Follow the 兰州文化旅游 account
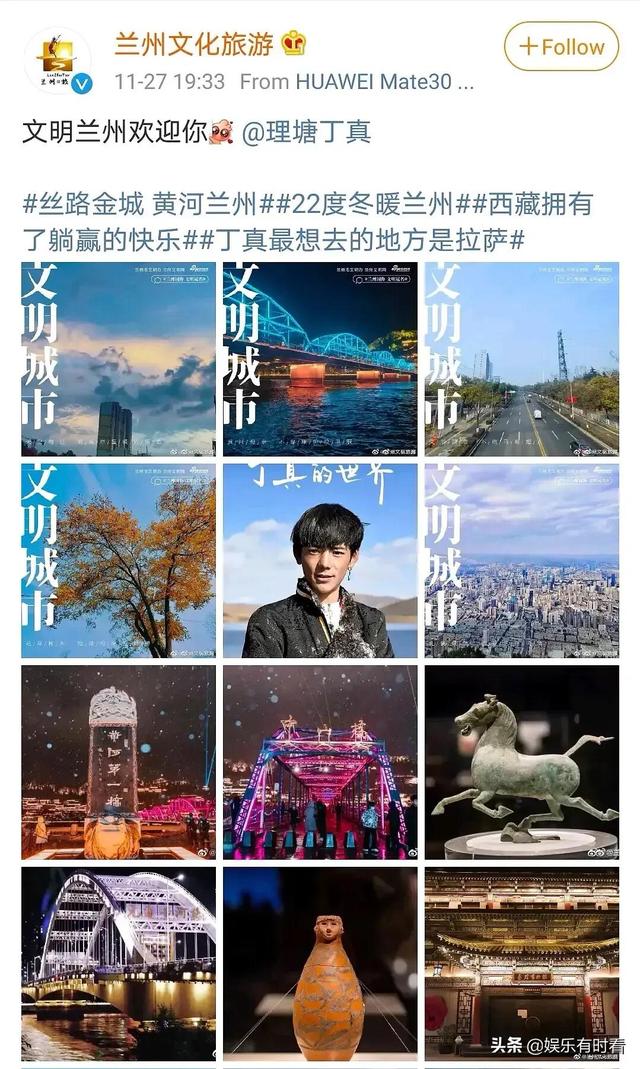This screenshot has height=1069, width=640. pyautogui.click(x=561, y=46)
